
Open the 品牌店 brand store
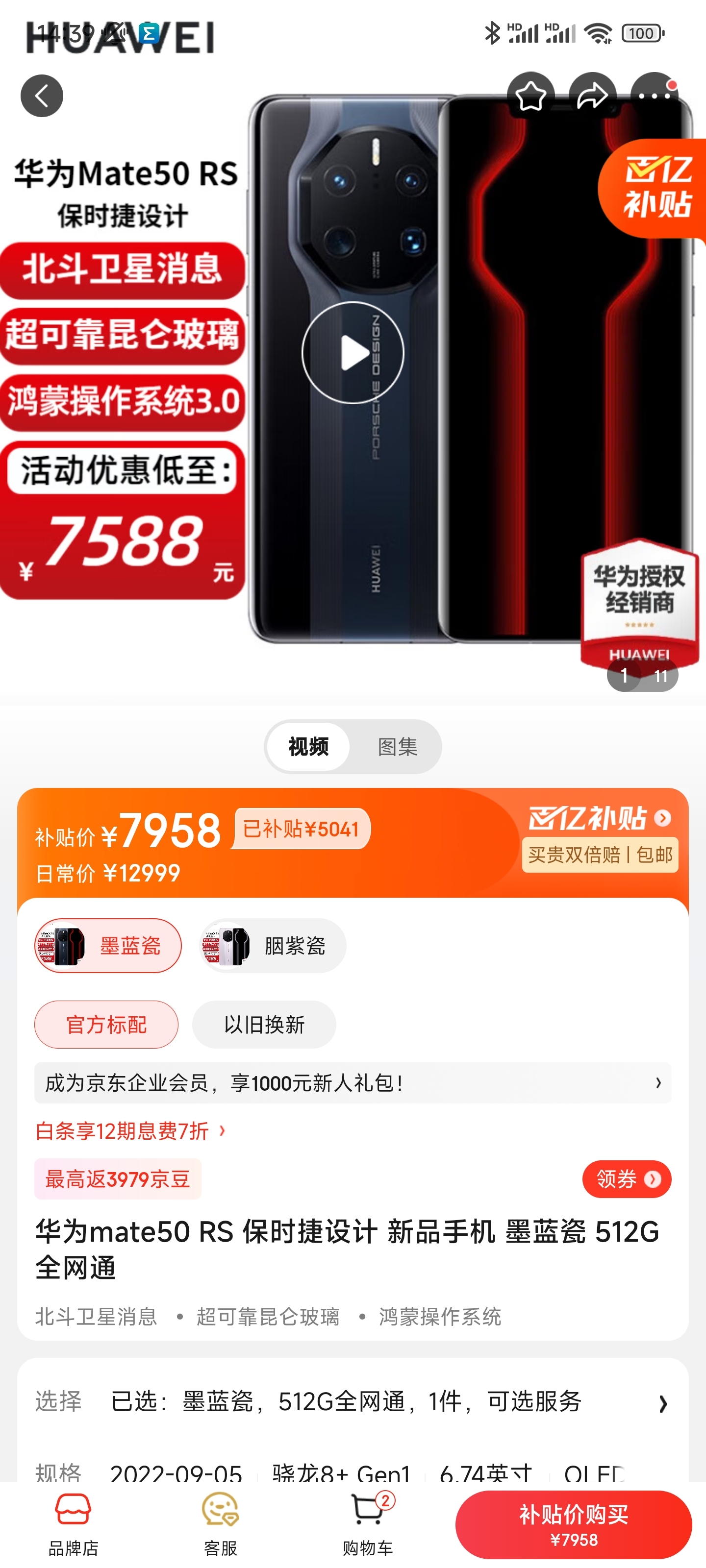tap(73, 1523)
